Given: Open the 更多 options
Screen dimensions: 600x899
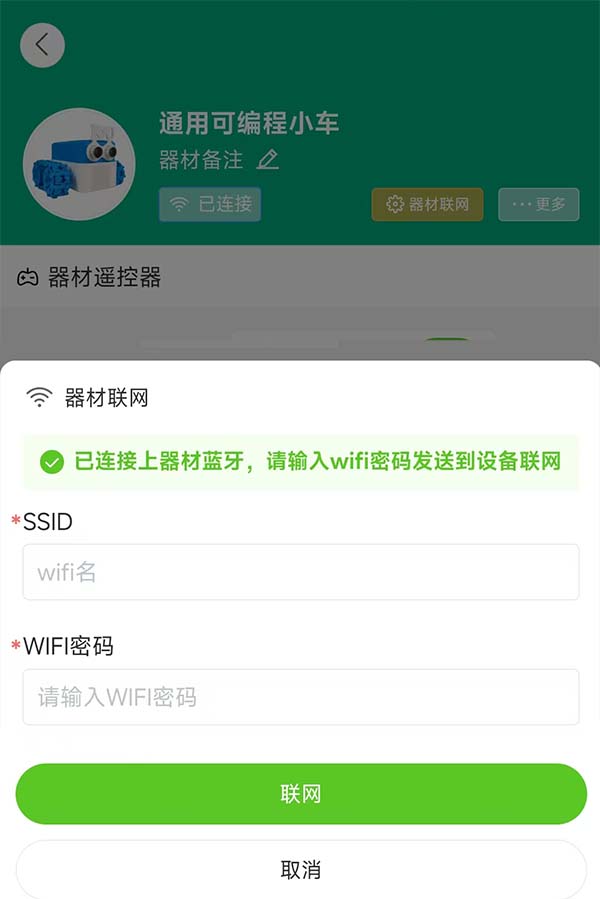Looking at the screenshot, I should click(538, 204).
